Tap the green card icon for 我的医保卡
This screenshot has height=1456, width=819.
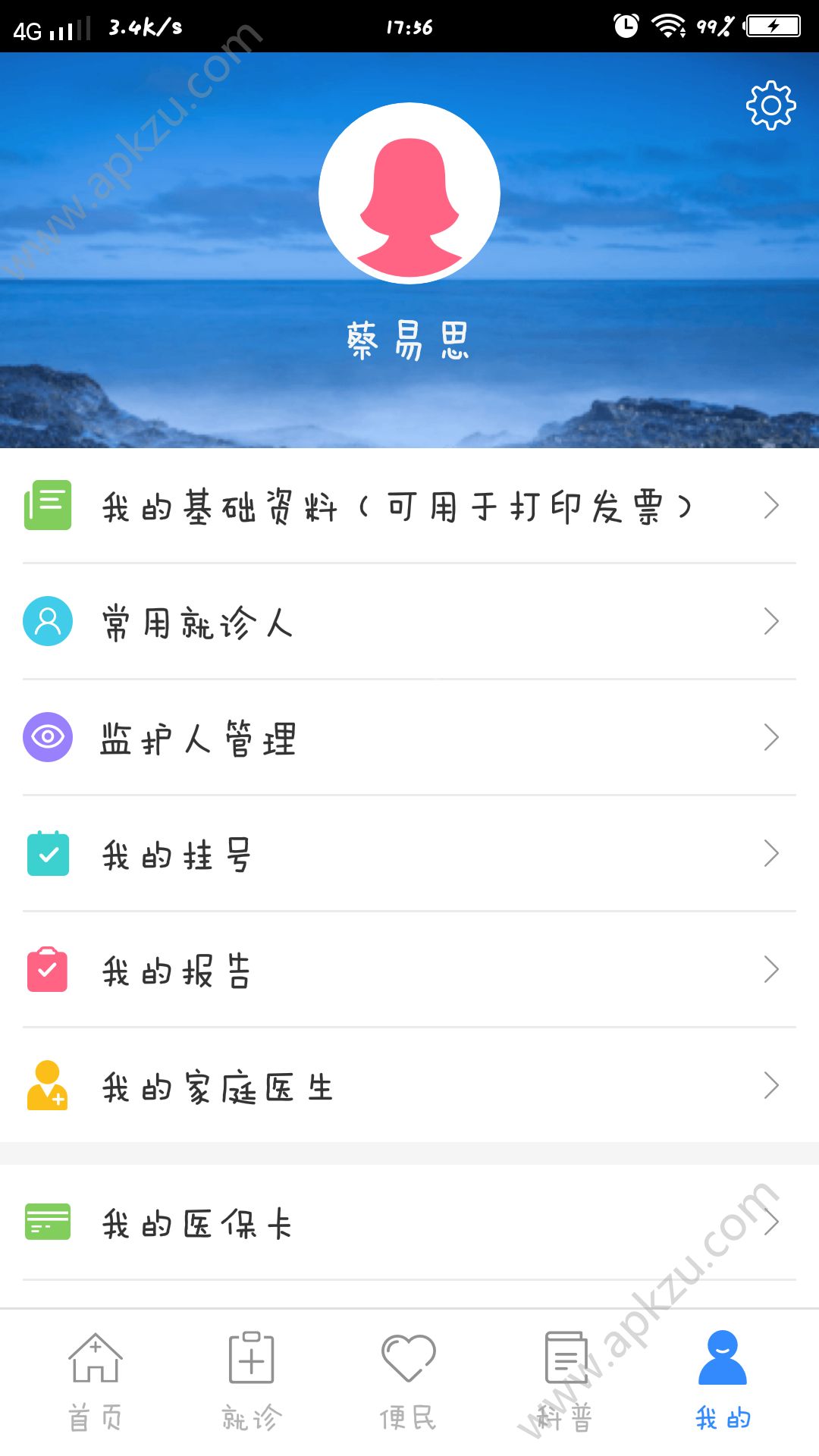(x=47, y=1221)
